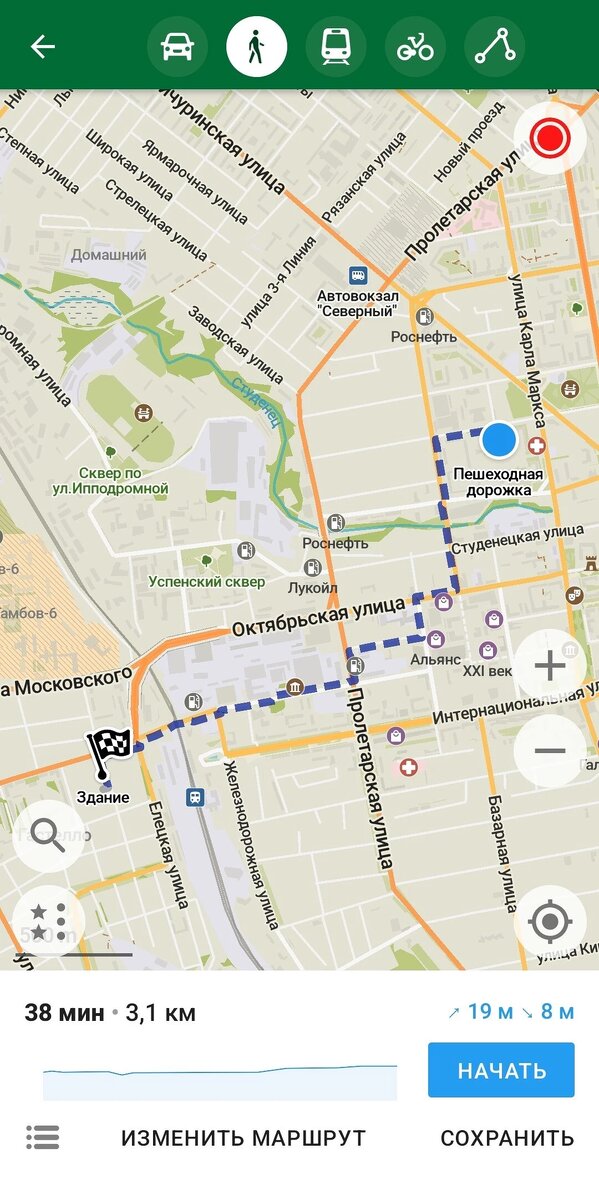The width and height of the screenshot is (599, 1200).
Task: Start the route with НАЧАТЬ
Action: pos(501,1070)
